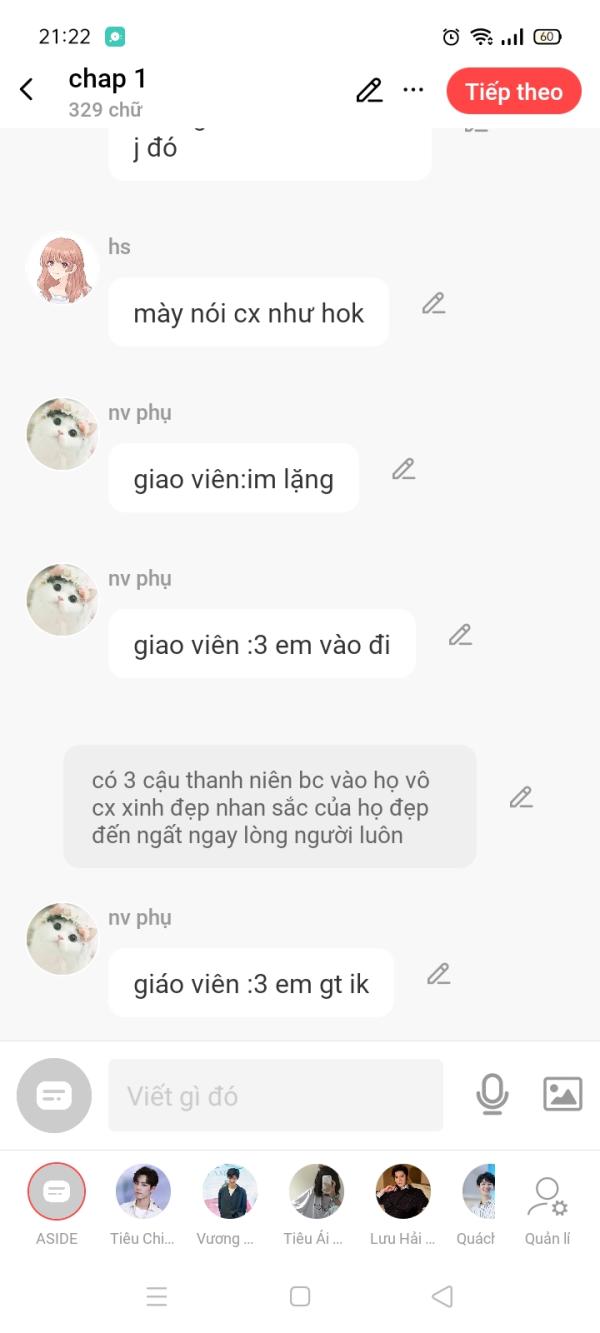The height and width of the screenshot is (1333, 600).
Task: Focus the 'Viết gì đó' text field
Action: [x=275, y=1096]
